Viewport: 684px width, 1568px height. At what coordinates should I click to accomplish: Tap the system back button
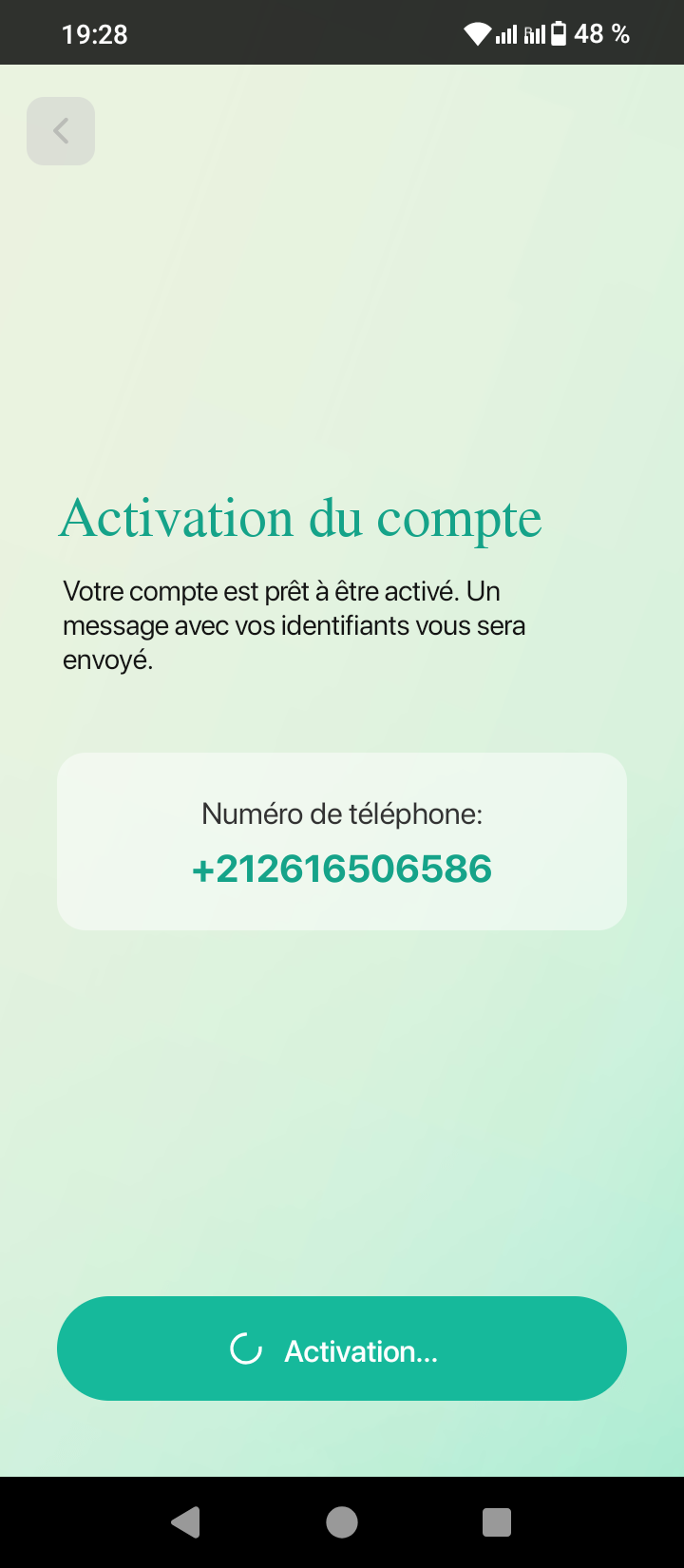pos(186,1522)
